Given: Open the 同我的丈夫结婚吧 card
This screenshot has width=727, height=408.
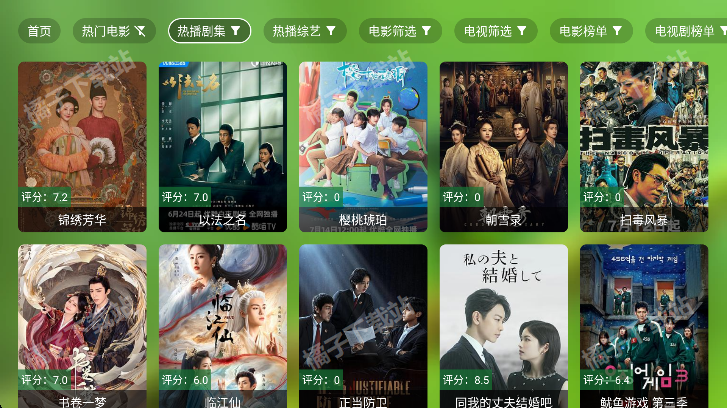Looking at the screenshot, I should click(504, 326).
